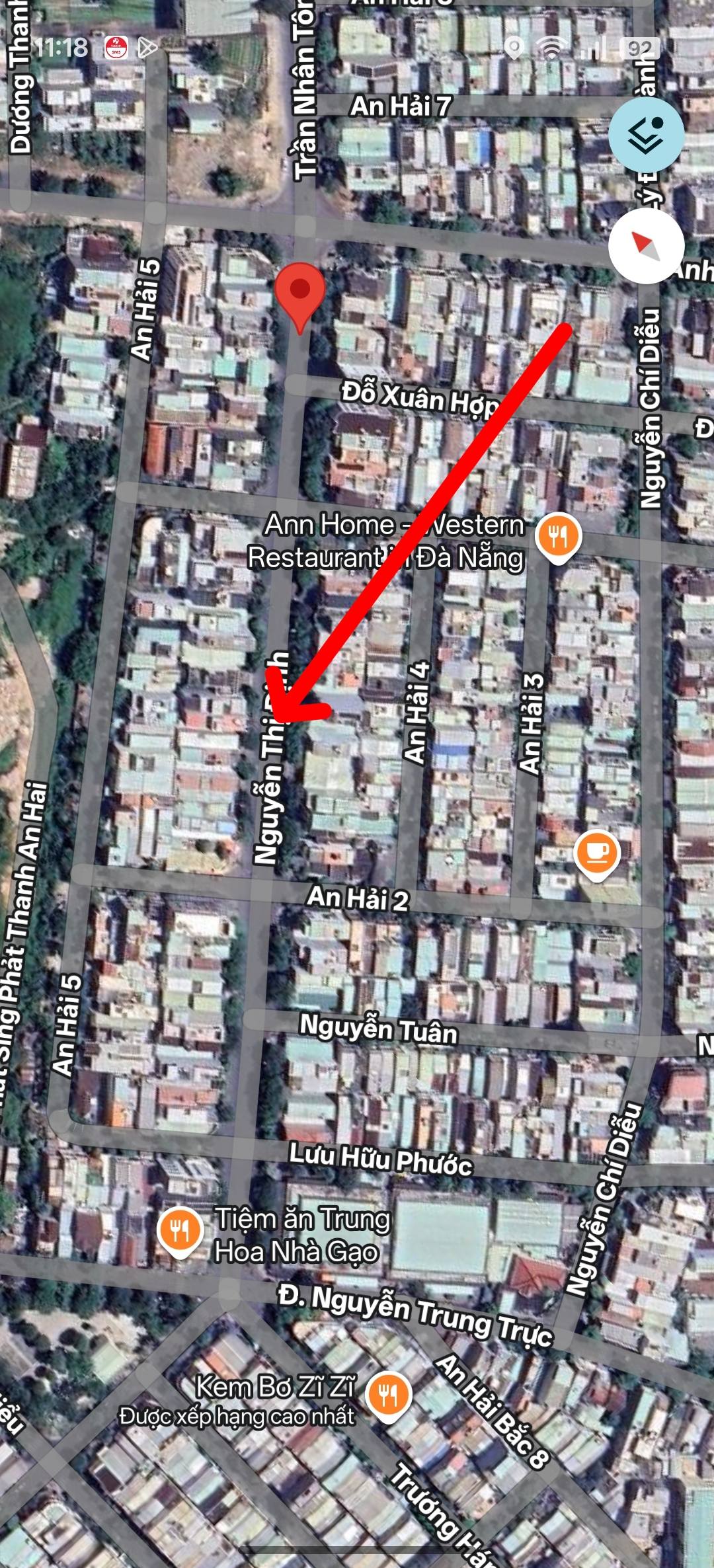The image size is (714, 1568).
Task: Open Ann Home Western Restaurant marker
Action: coord(559,537)
